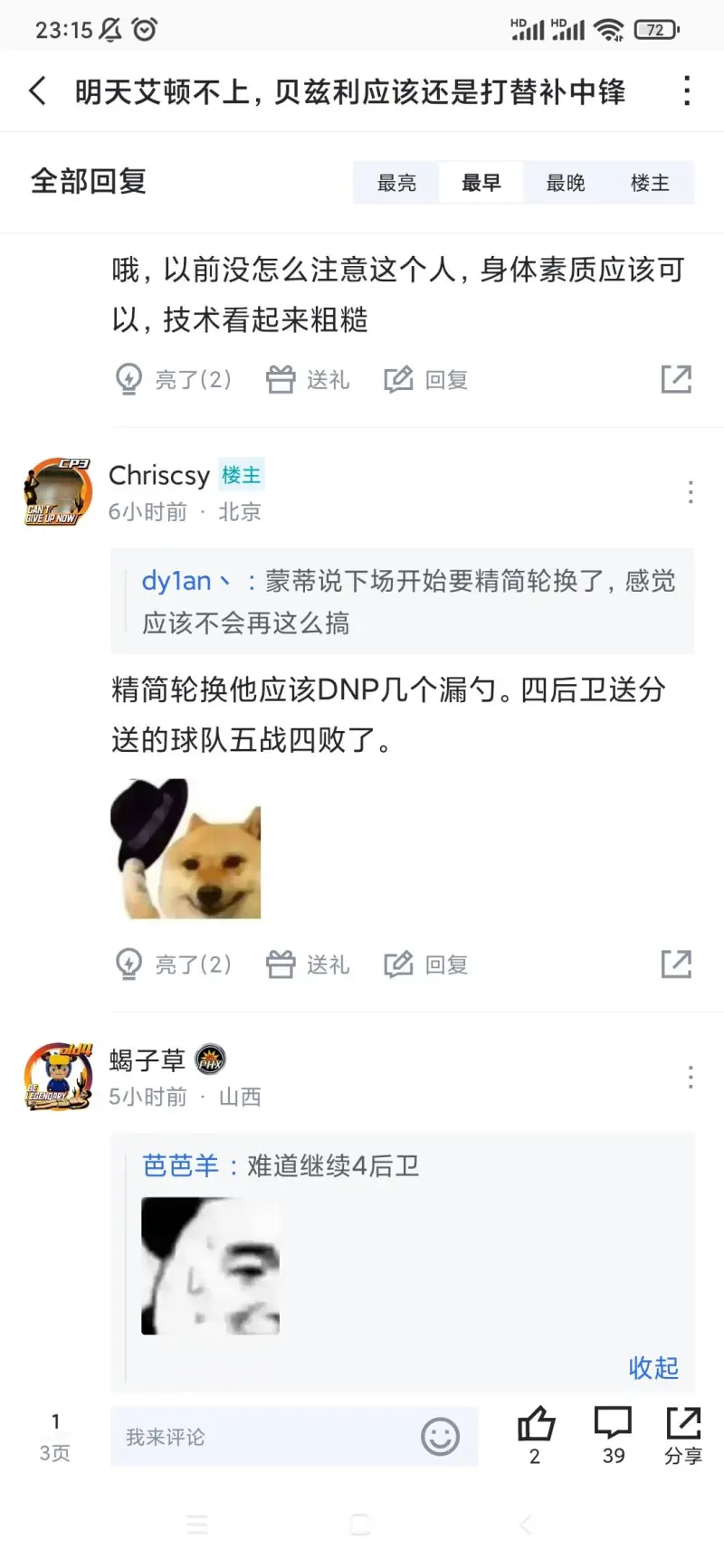Go back using the top-left arrow
Screen dimensions: 724x1568
[38, 91]
